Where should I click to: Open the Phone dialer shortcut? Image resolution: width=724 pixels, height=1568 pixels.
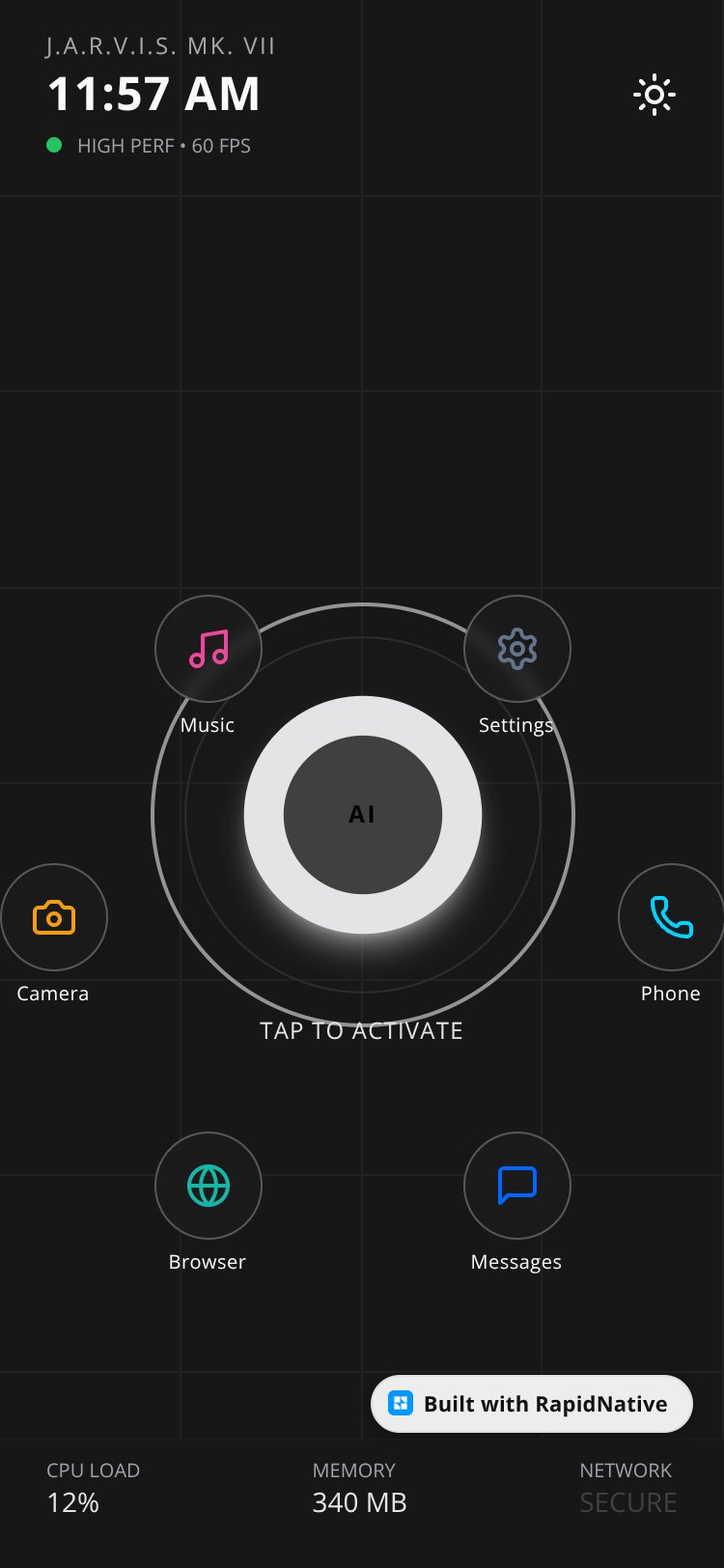click(x=671, y=917)
